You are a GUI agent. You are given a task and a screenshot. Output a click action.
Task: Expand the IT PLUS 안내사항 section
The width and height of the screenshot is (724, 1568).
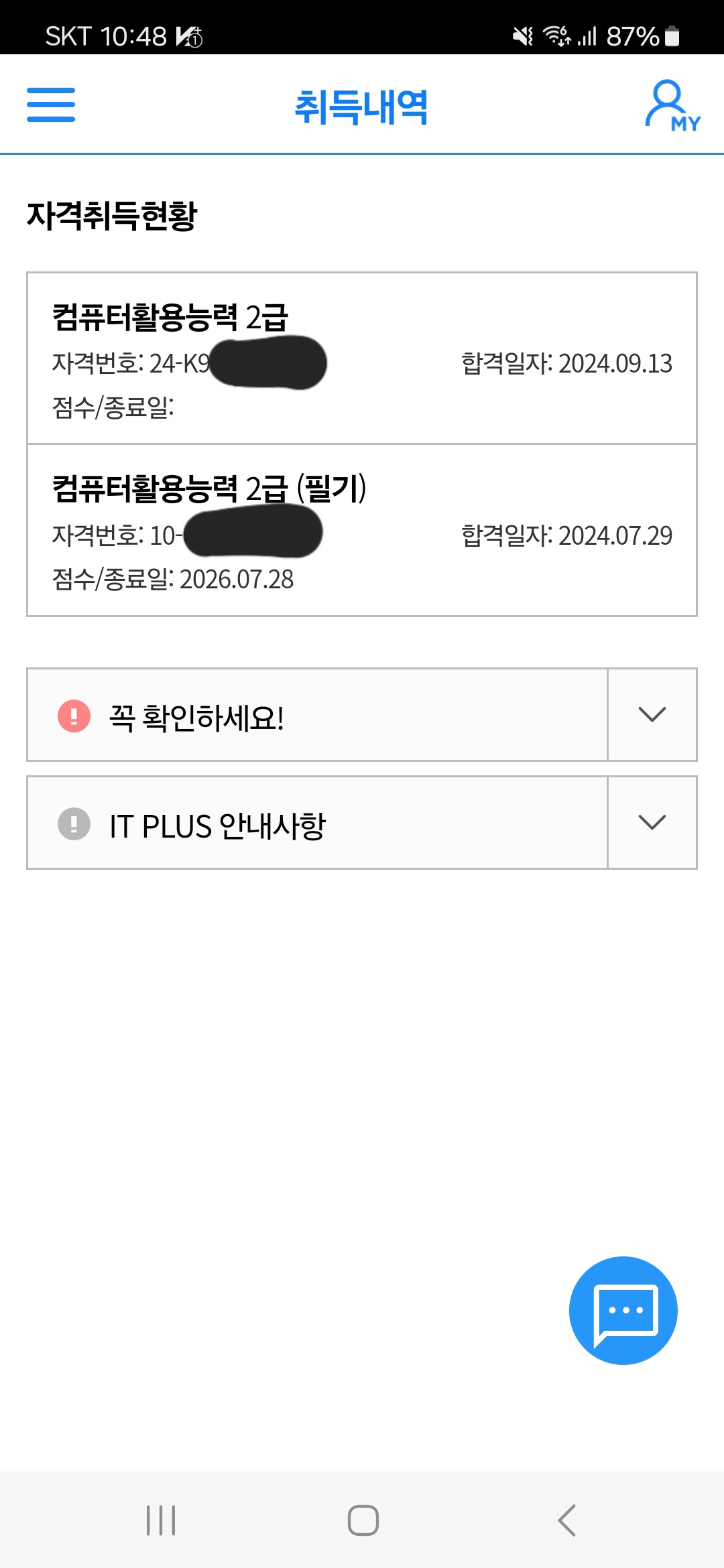click(362, 823)
